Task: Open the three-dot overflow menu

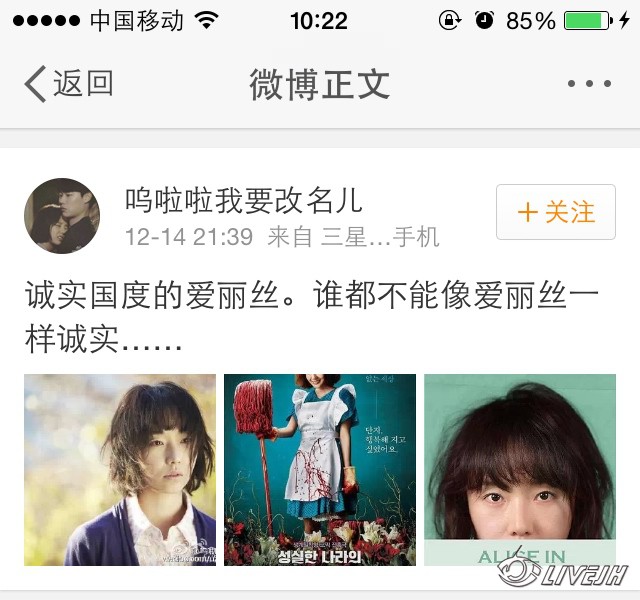Action: [x=588, y=84]
